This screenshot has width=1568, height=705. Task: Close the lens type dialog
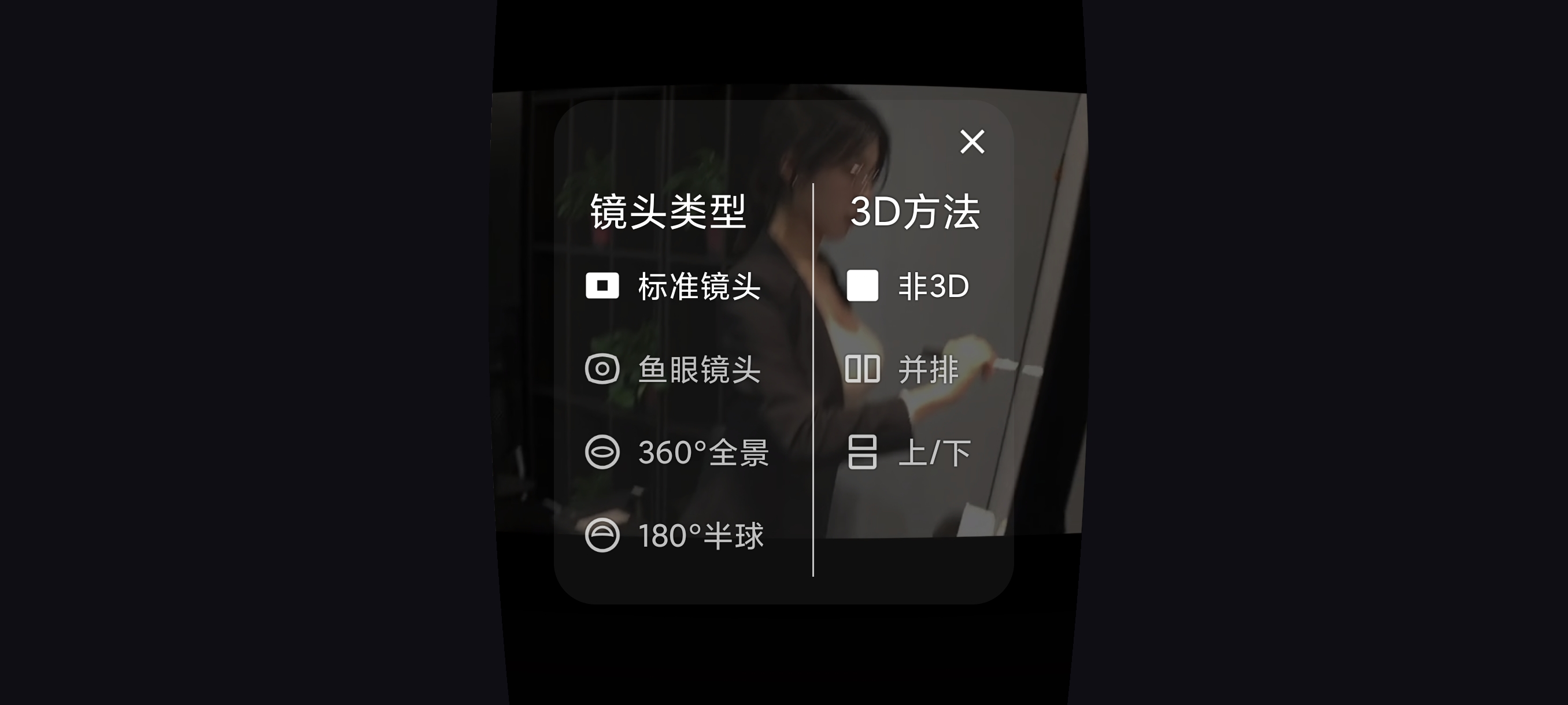(x=971, y=142)
